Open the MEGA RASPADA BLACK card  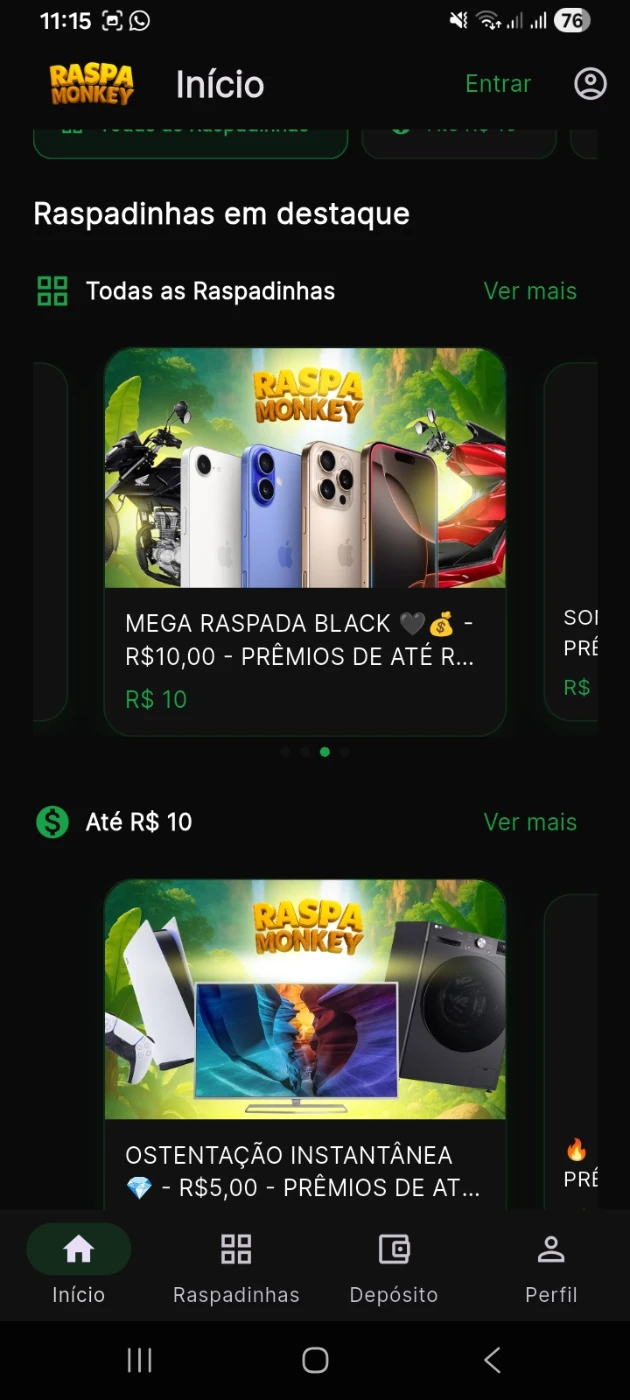[305, 540]
